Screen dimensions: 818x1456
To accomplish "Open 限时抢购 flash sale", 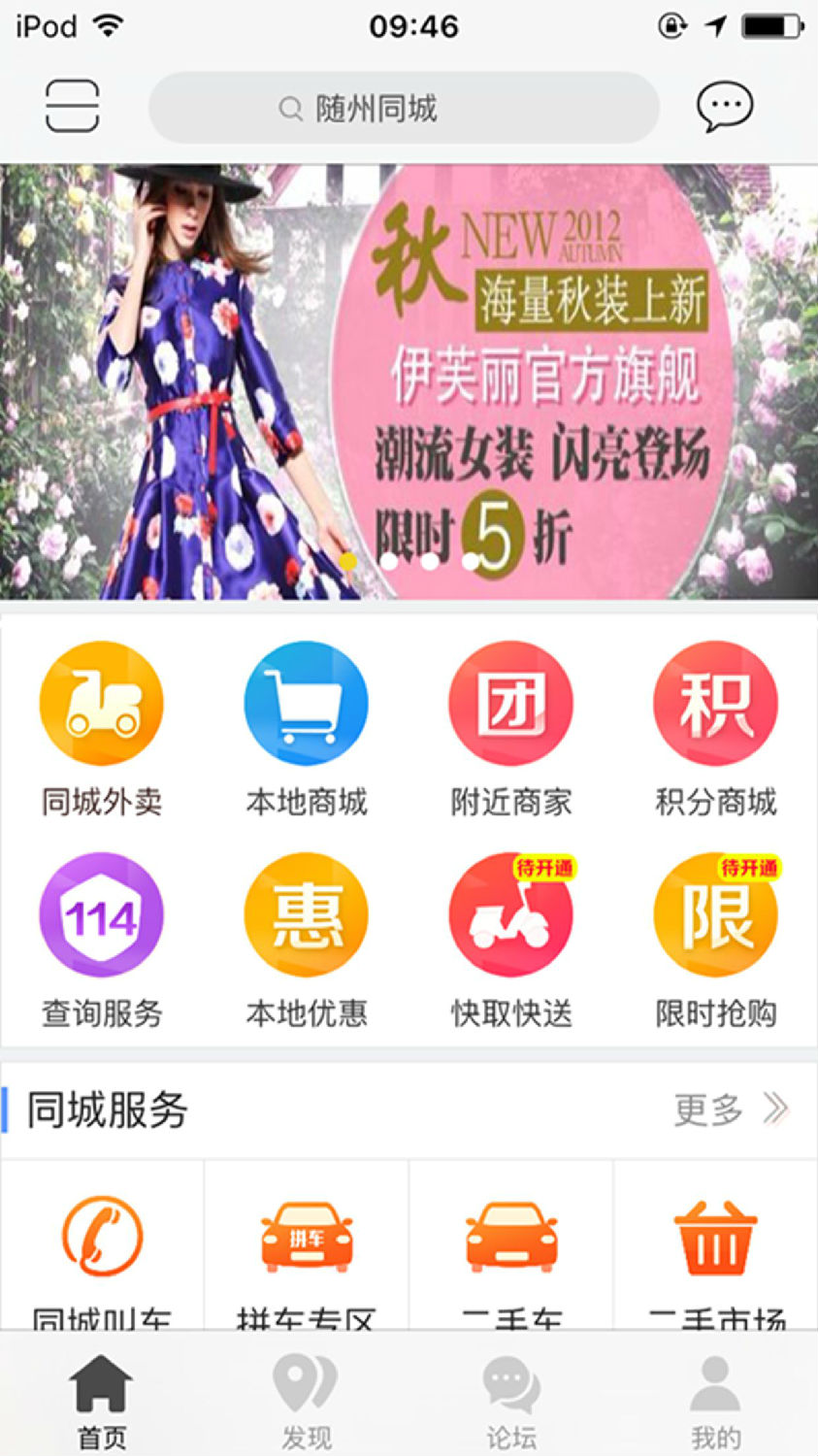I will click(x=716, y=940).
